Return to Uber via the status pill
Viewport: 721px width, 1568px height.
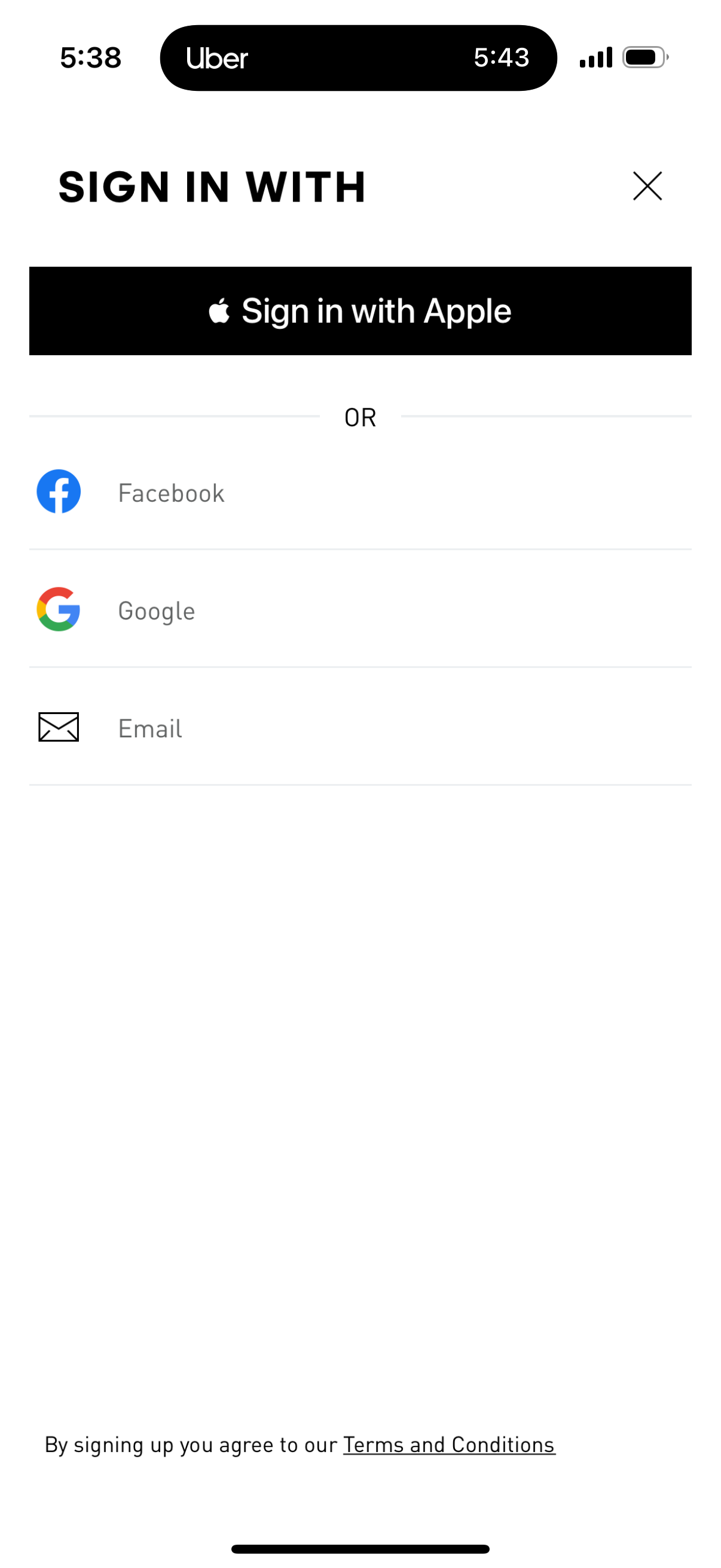[358, 58]
